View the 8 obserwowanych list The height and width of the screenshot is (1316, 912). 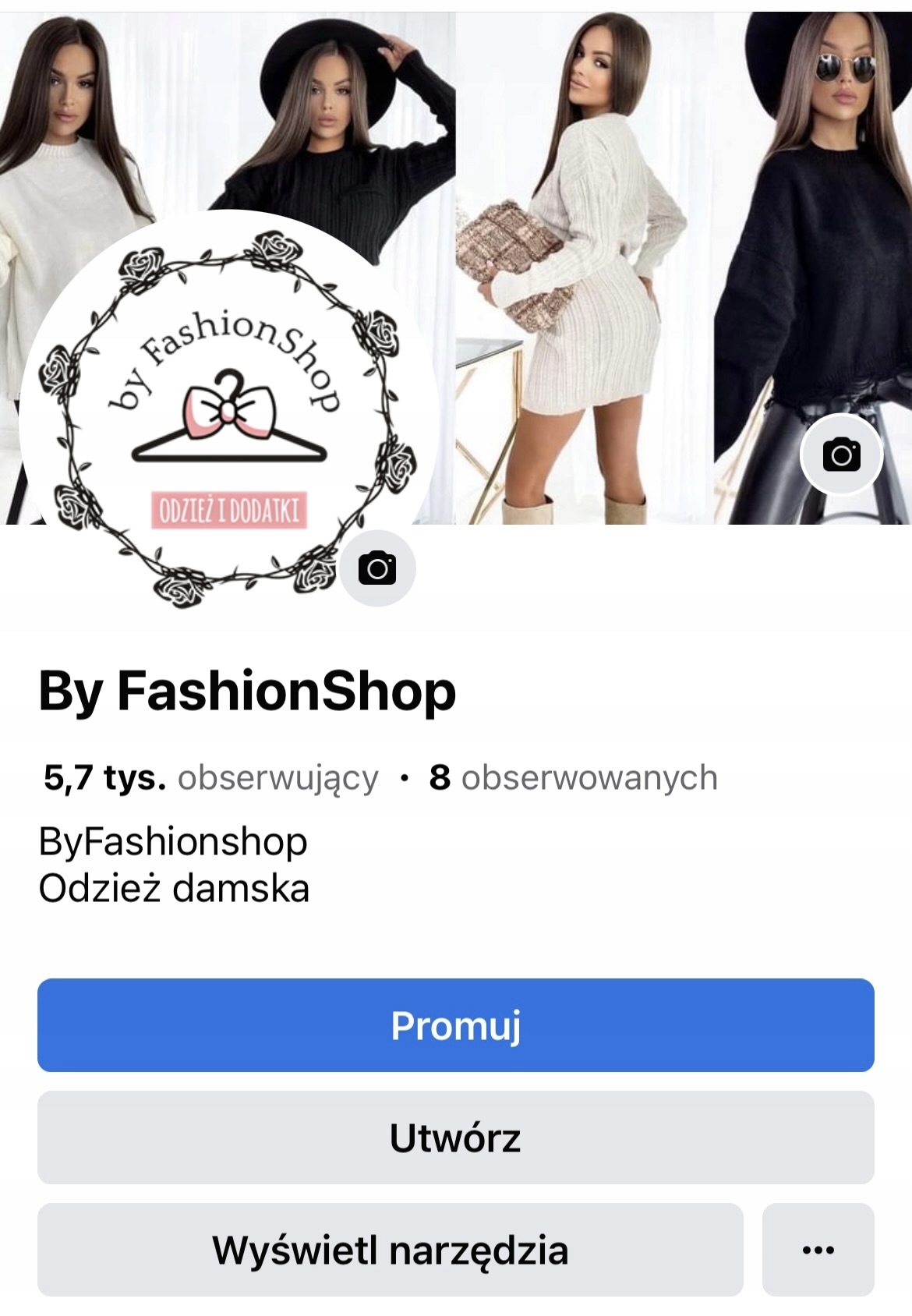tap(573, 777)
